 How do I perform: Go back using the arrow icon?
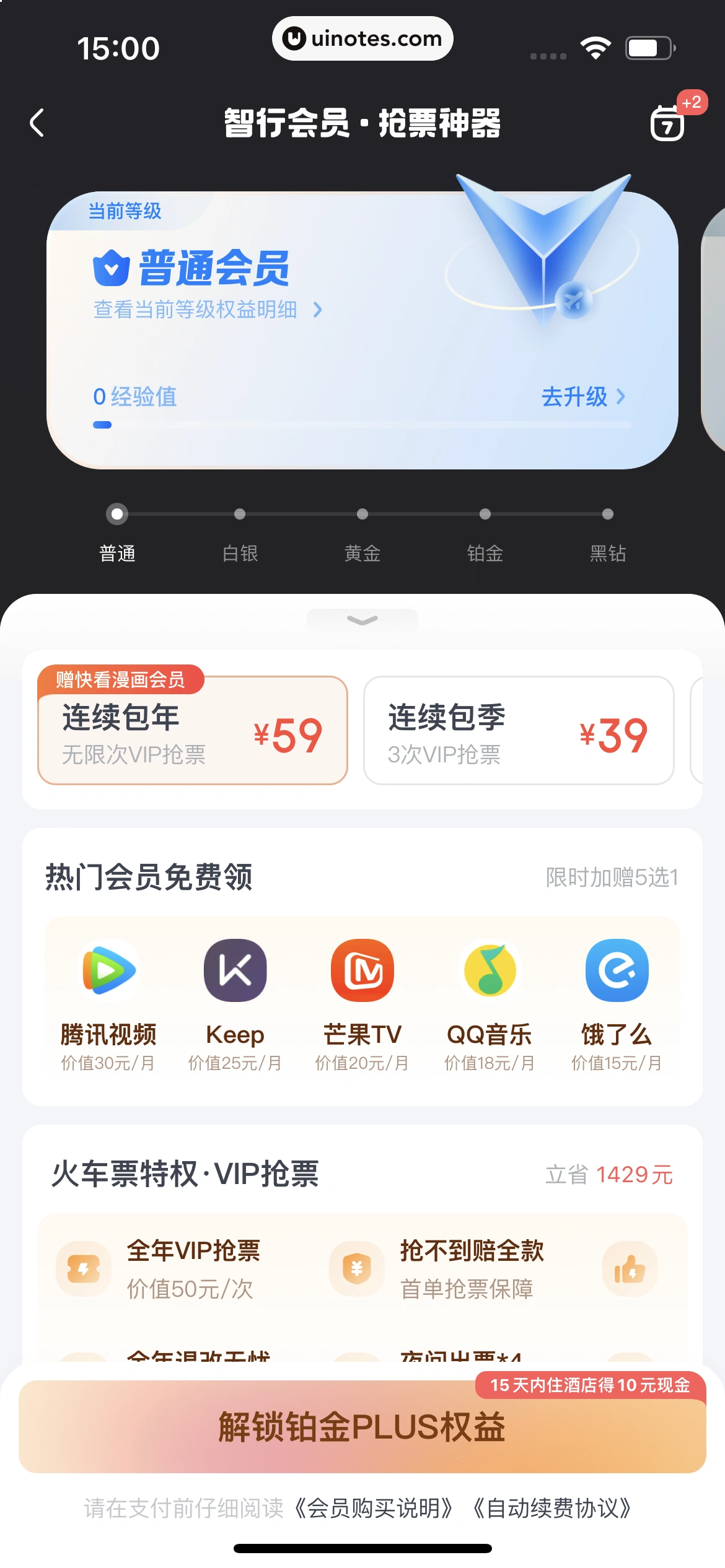(x=37, y=123)
